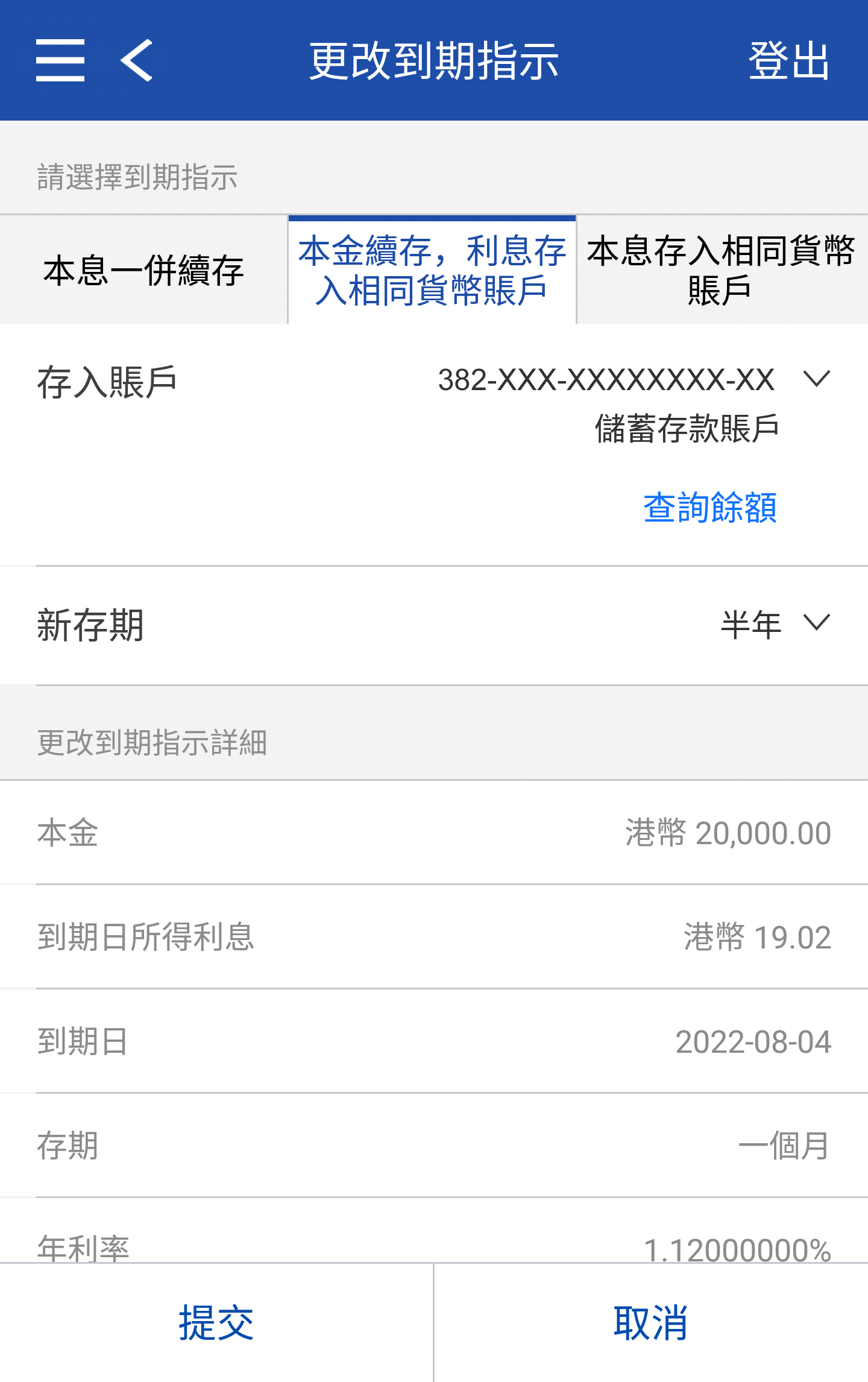Select 本金續存，利息存入相同貨幣賬戶 tab
Viewport: 868px width, 1382px height.
432,270
